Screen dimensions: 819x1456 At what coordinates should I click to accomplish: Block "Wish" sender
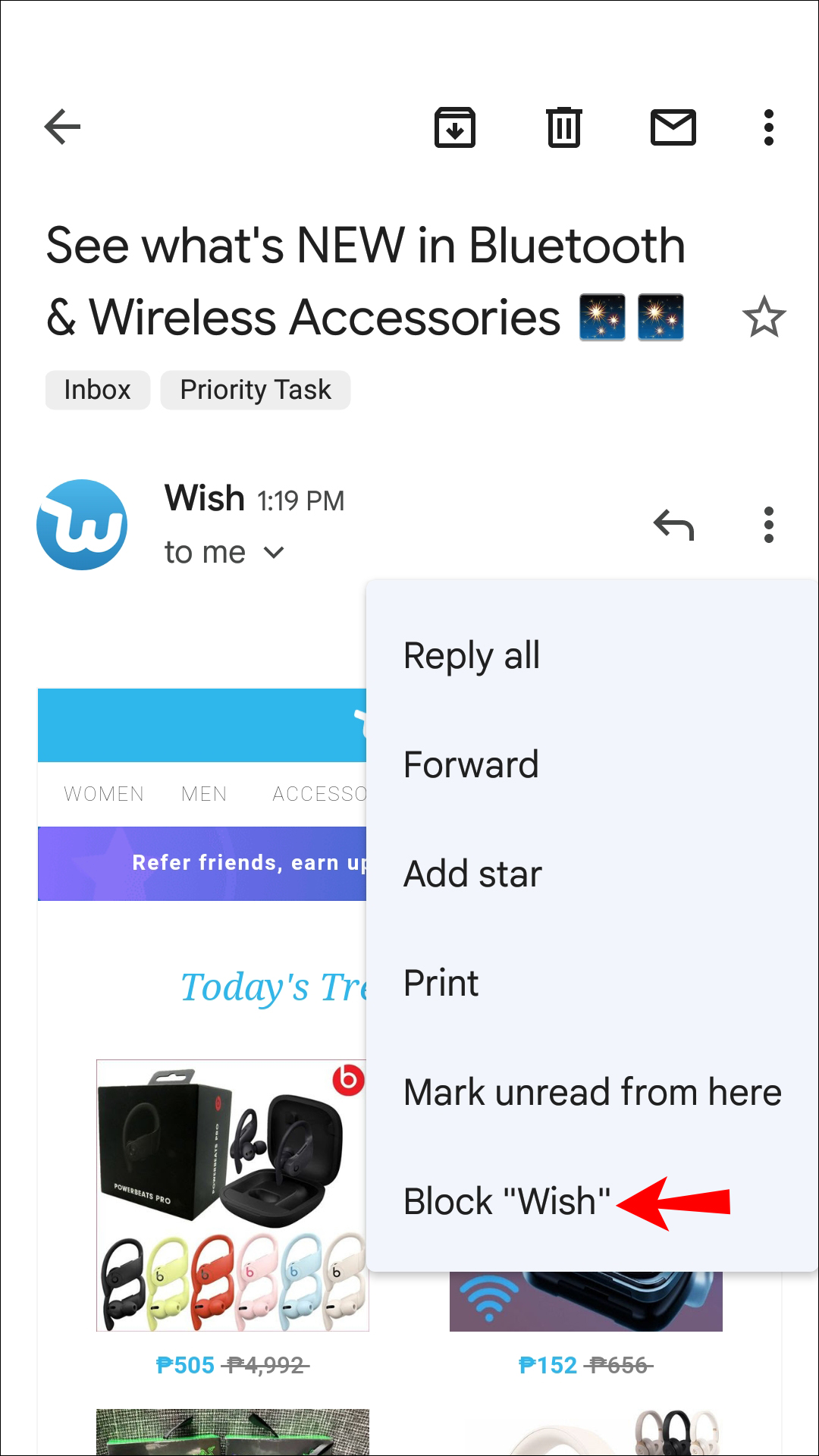coord(507,1201)
